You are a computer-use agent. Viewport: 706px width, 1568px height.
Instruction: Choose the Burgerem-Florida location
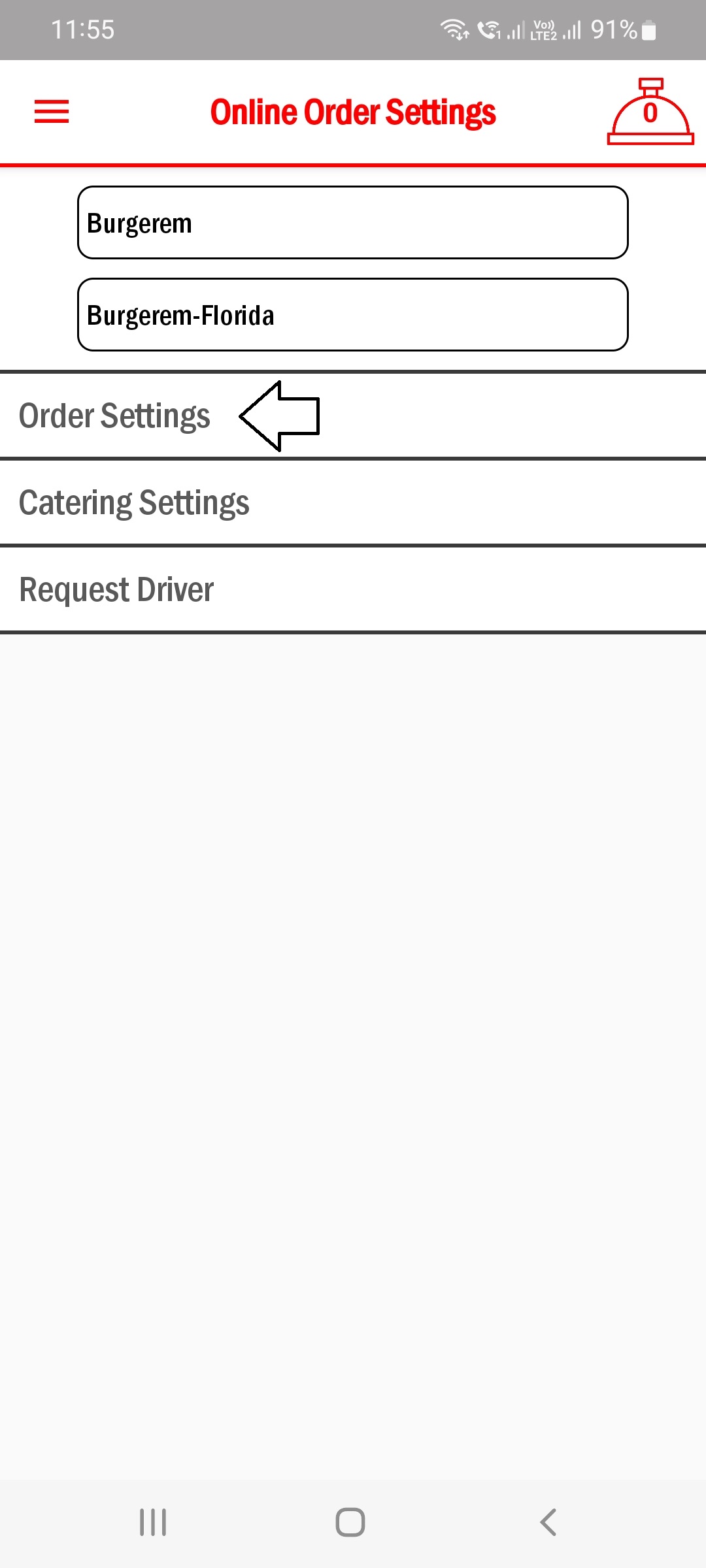pos(352,315)
